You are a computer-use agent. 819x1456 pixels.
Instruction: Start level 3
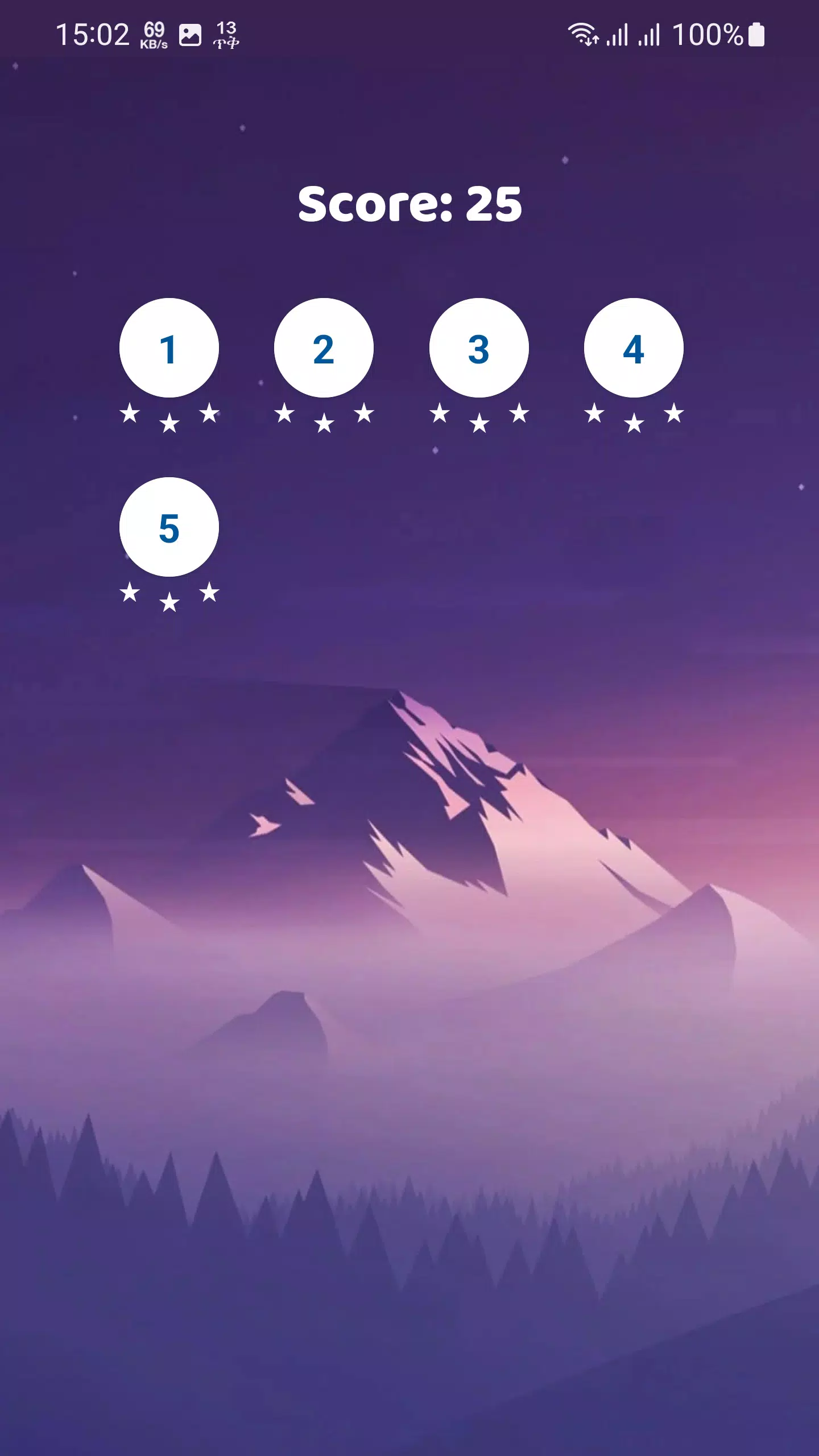pyautogui.click(x=479, y=348)
